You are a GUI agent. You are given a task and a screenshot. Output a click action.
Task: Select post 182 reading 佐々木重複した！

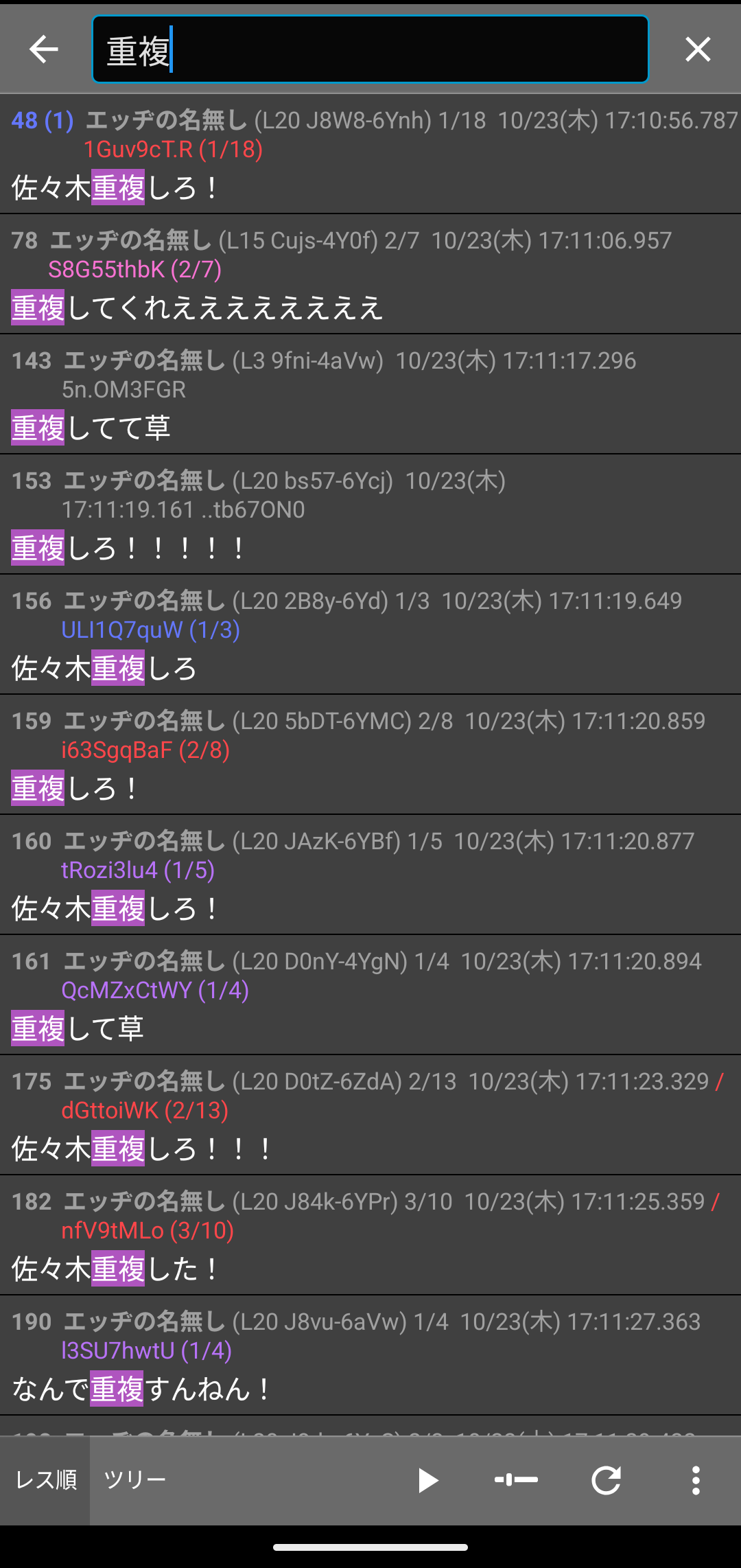point(370,1268)
